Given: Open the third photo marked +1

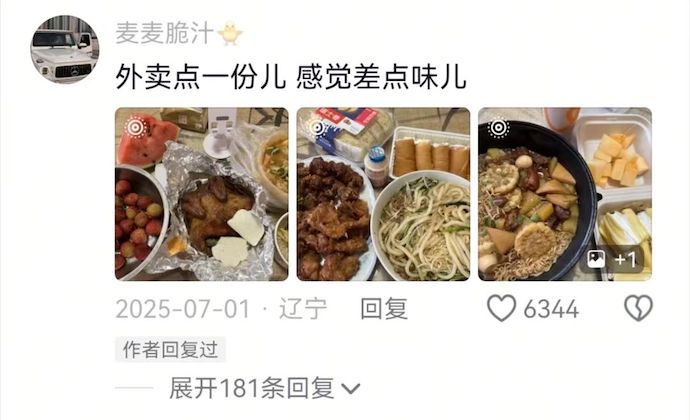Looking at the screenshot, I should 565,194.
